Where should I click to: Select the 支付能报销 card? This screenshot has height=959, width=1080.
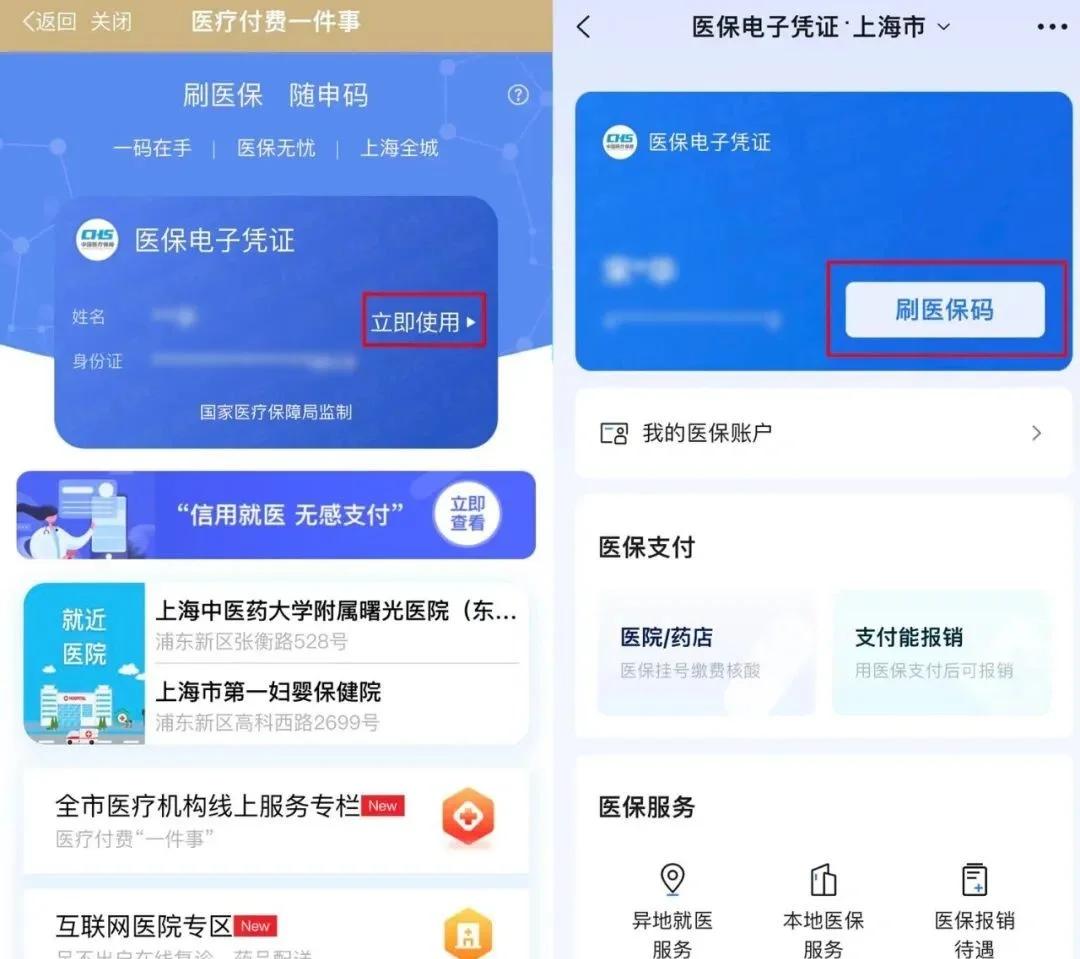[940, 651]
